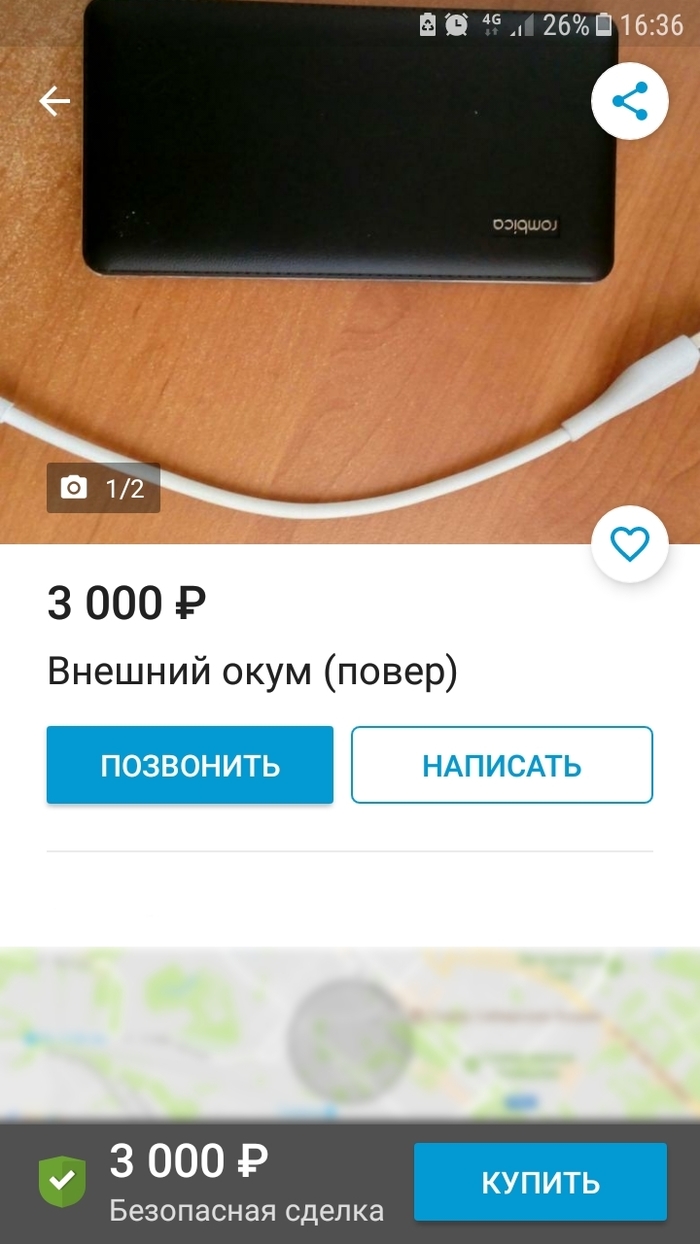Tap НАПИСАТЬ to message the seller
The width and height of the screenshot is (700, 1244).
pyautogui.click(x=501, y=765)
